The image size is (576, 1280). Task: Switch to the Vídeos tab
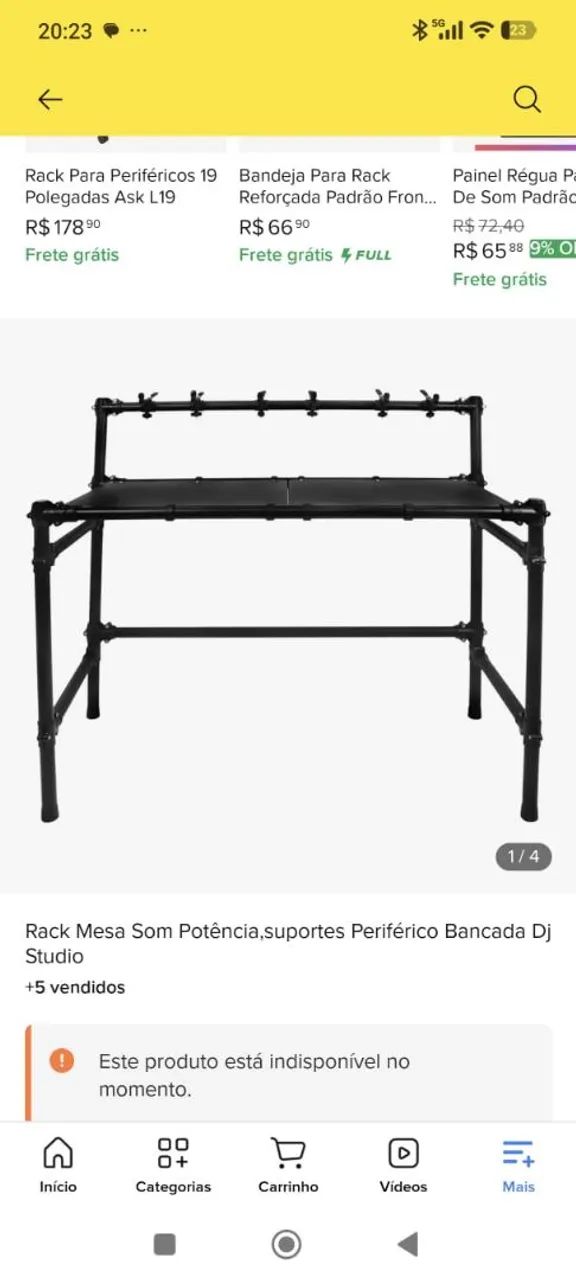(x=403, y=1165)
